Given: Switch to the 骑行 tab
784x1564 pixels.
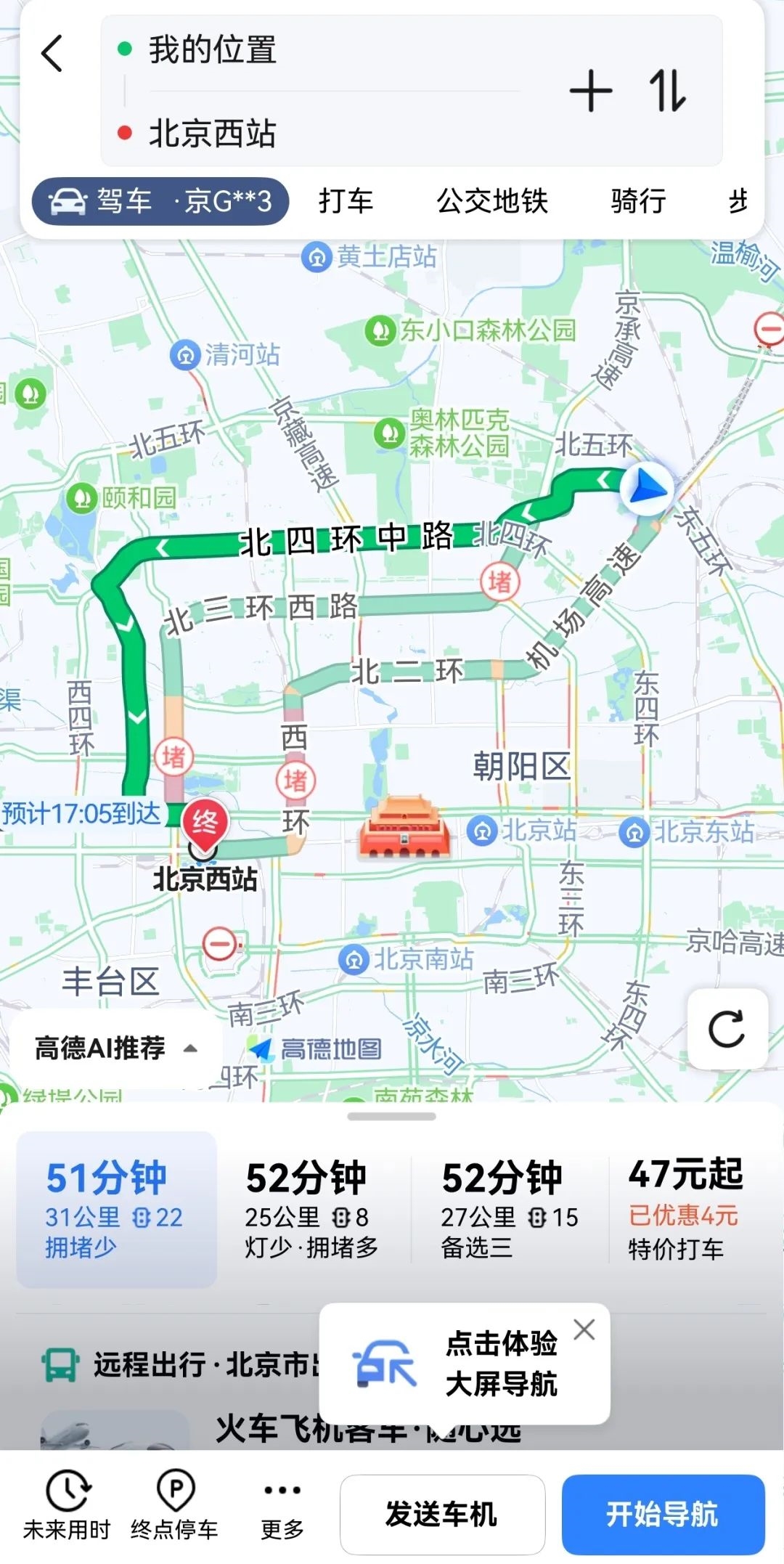Looking at the screenshot, I should (x=638, y=201).
